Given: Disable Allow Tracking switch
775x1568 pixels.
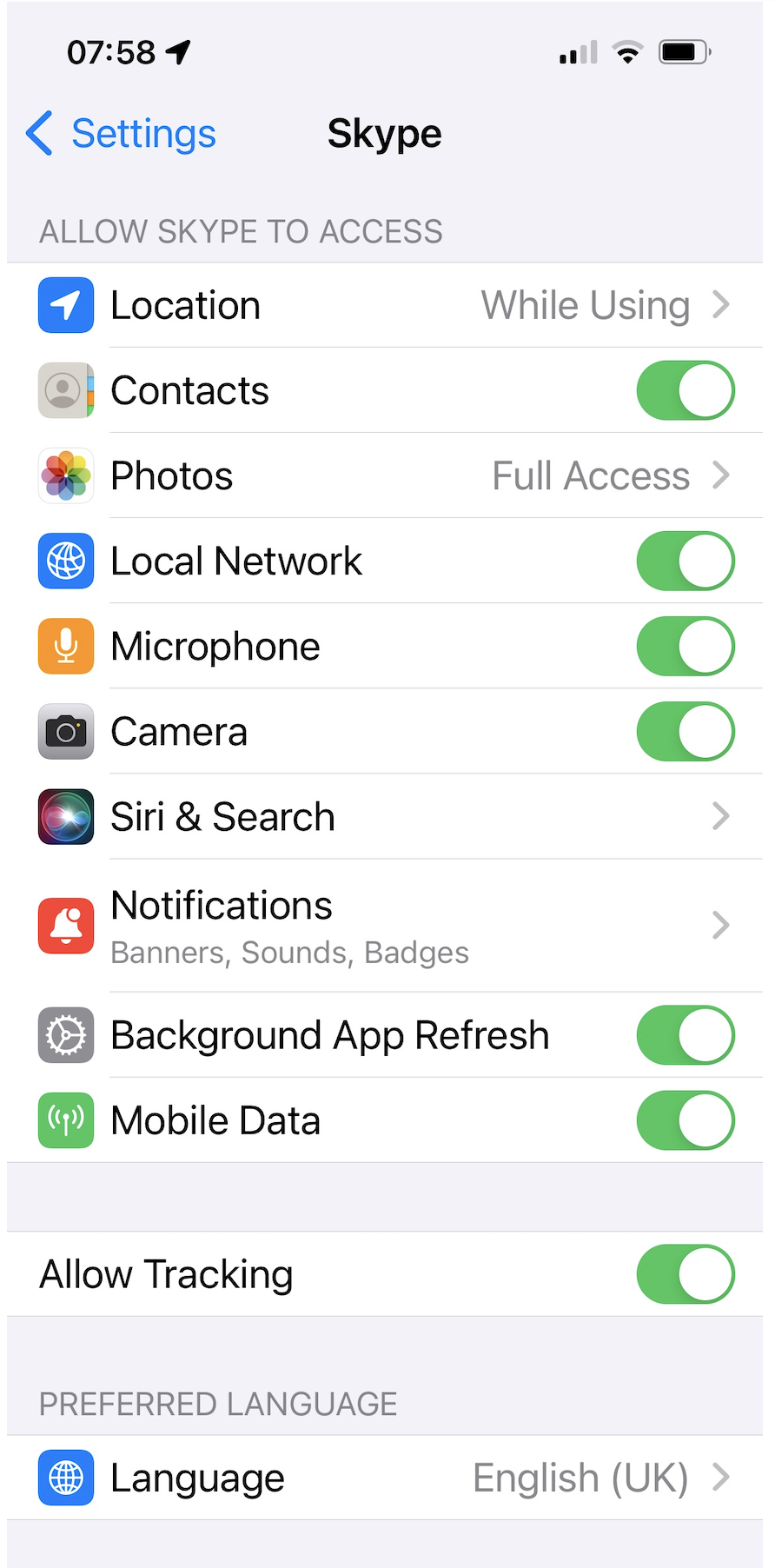Looking at the screenshot, I should 685,1274.
